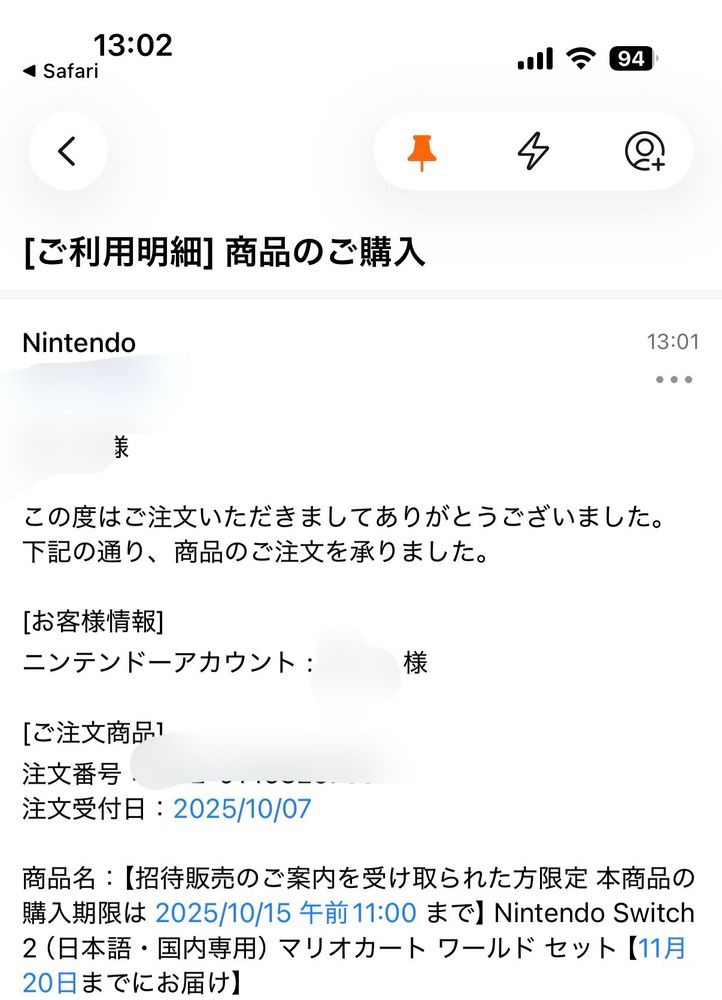This screenshot has height=1000, width=722.
Task: Open the three-dot menu under 13:01
Action: [x=673, y=380]
